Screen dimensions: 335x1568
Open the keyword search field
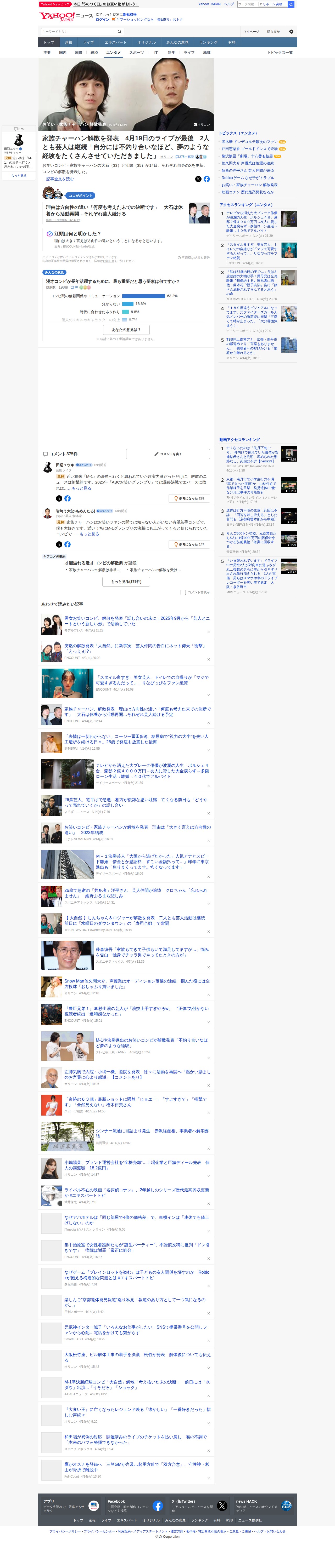tap(78, 32)
